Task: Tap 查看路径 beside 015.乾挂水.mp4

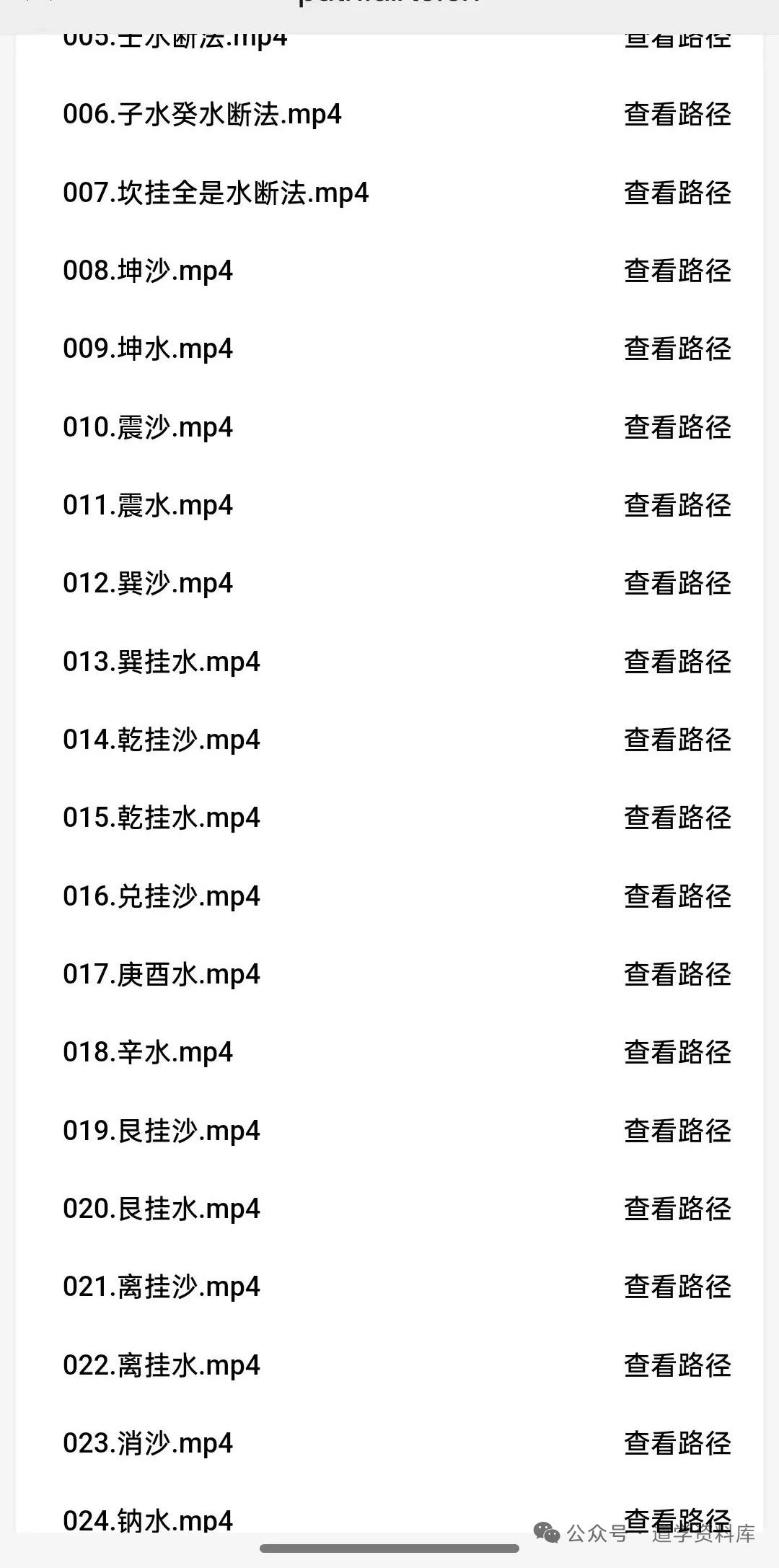Action: click(677, 818)
